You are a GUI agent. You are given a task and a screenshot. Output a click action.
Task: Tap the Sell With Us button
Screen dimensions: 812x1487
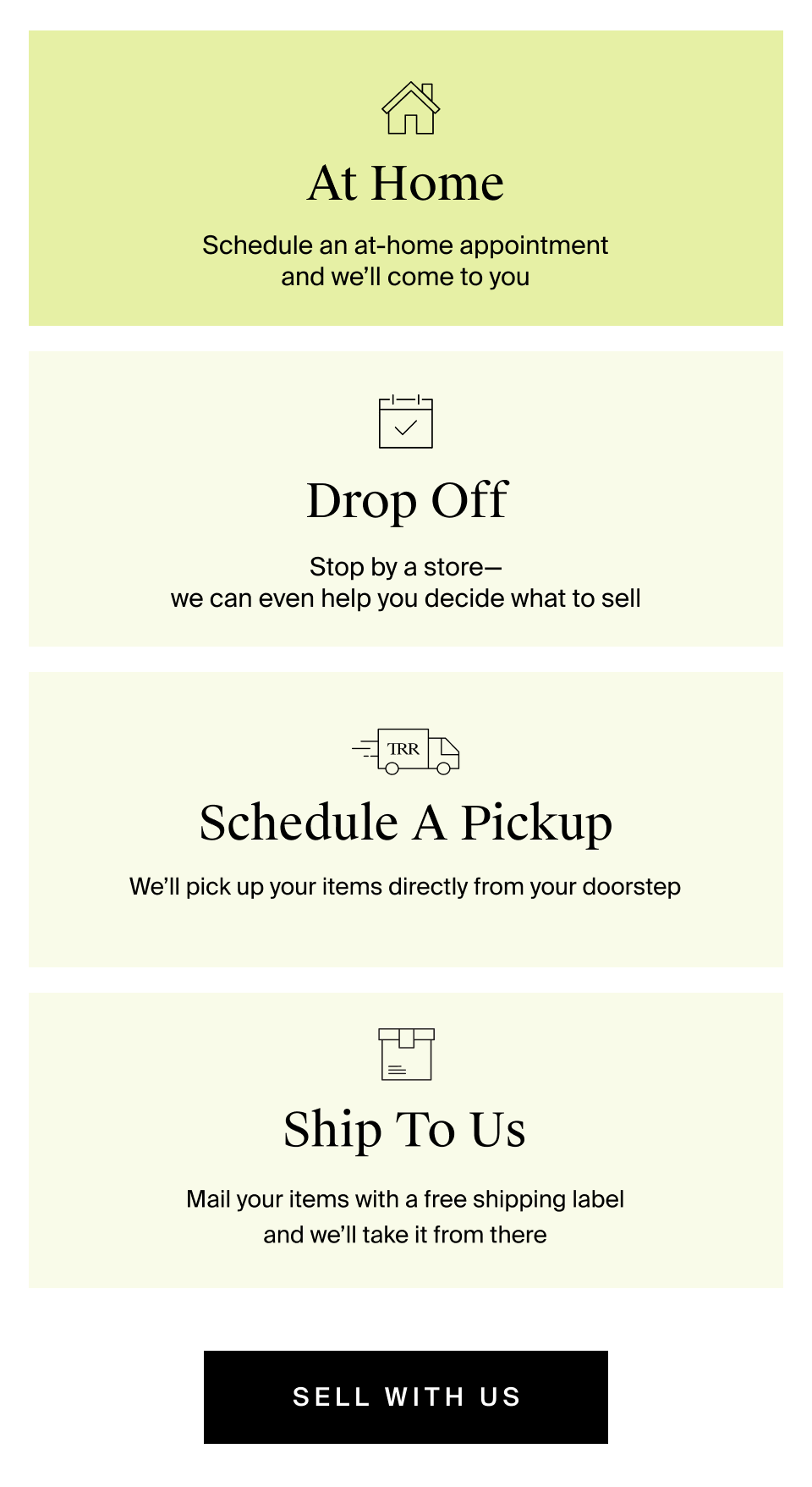(406, 1396)
